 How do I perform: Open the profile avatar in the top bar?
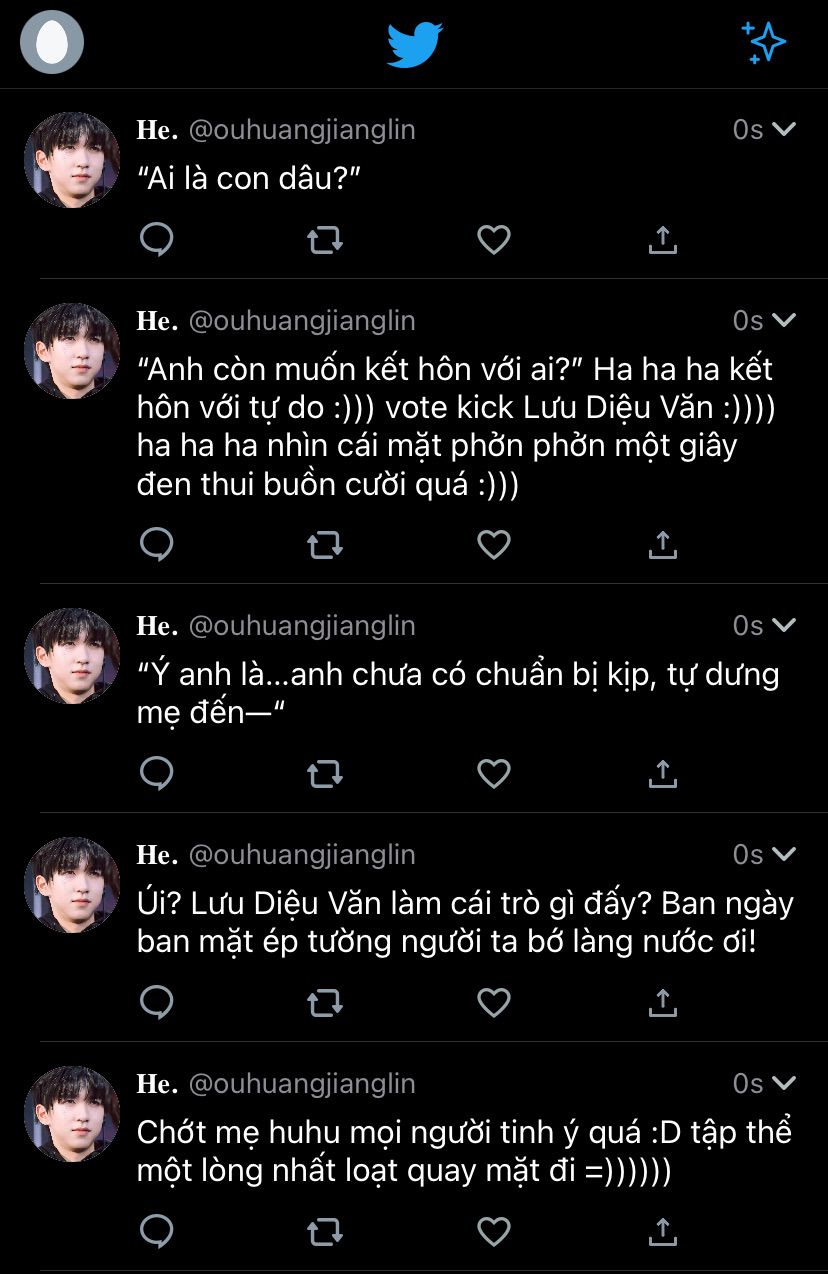pyautogui.click(x=52, y=43)
